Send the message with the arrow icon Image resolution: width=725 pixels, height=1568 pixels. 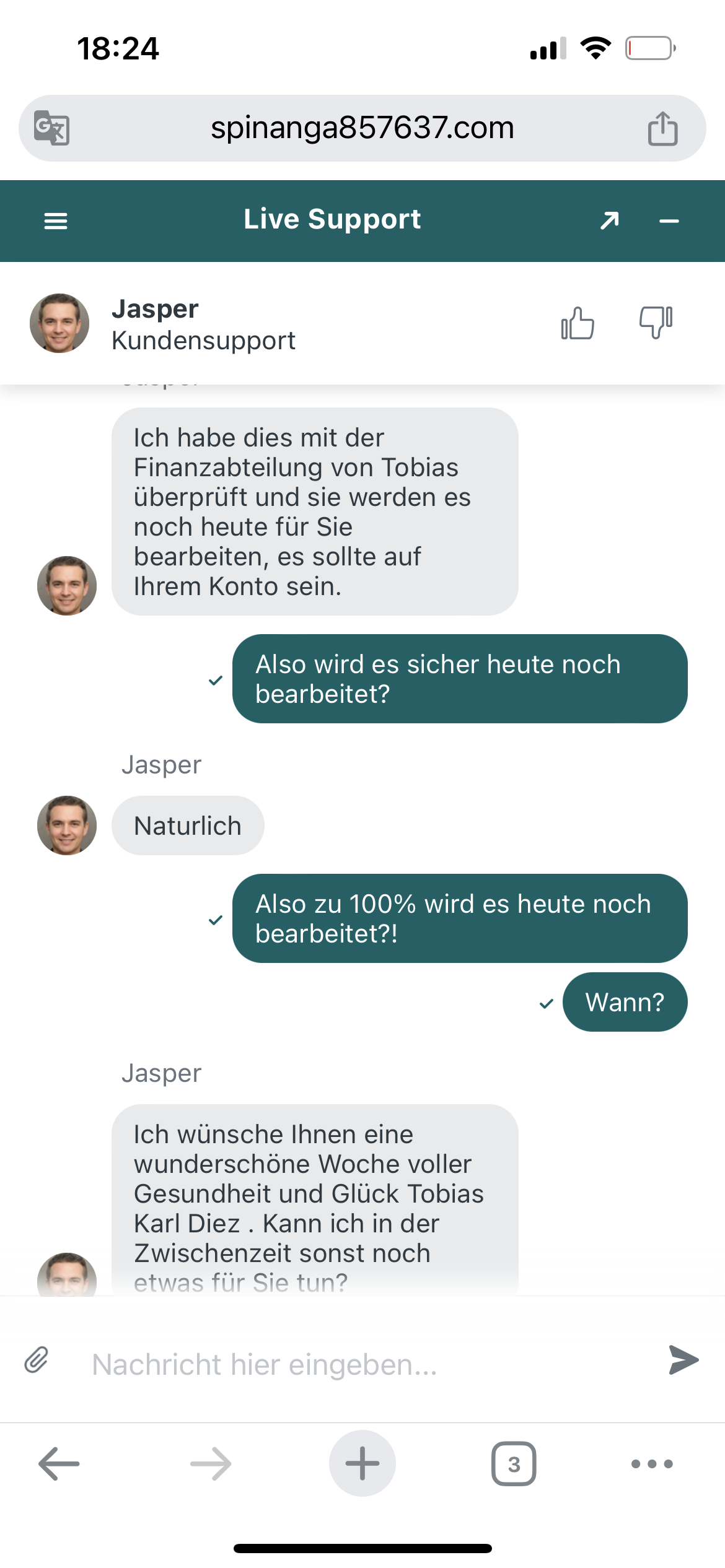click(684, 1360)
